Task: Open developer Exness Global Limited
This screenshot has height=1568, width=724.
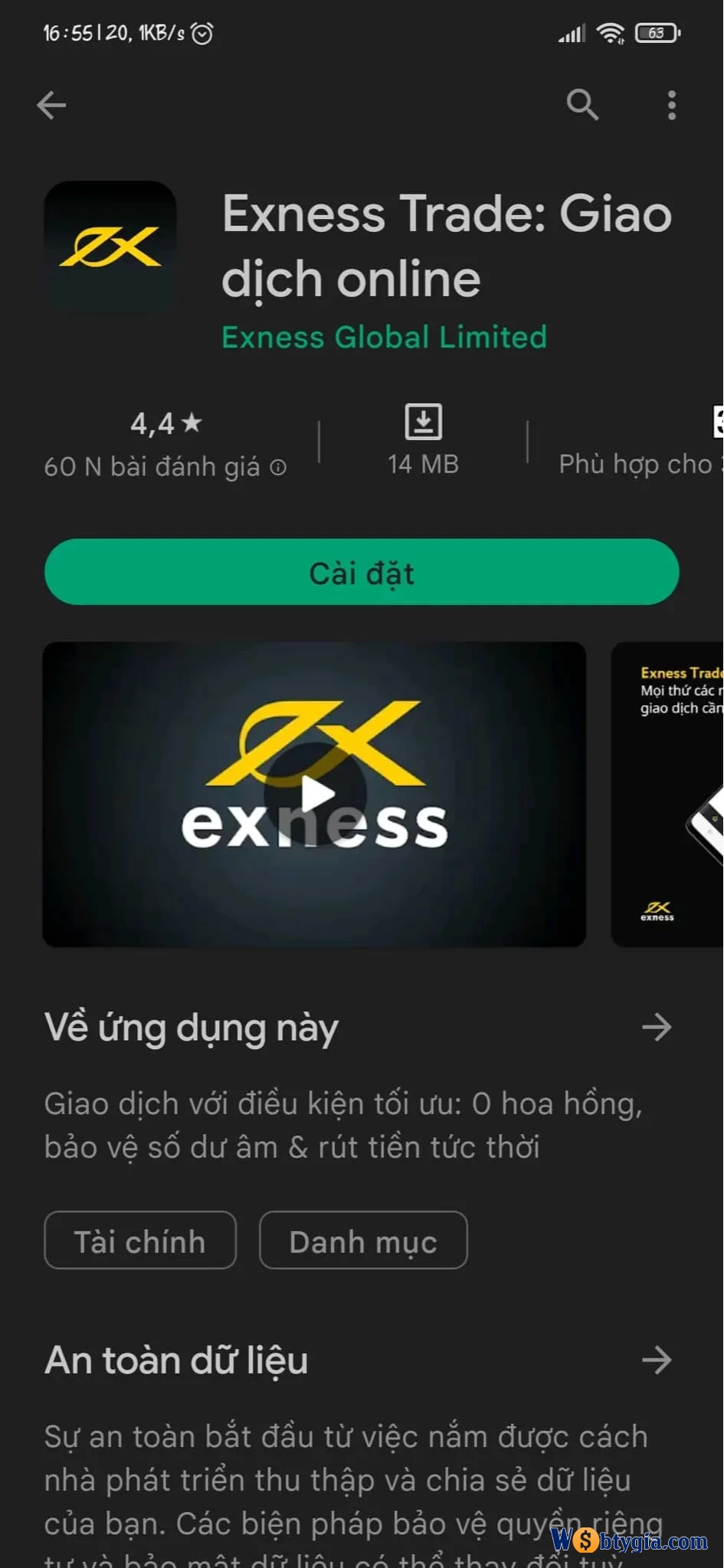Action: 384,337
